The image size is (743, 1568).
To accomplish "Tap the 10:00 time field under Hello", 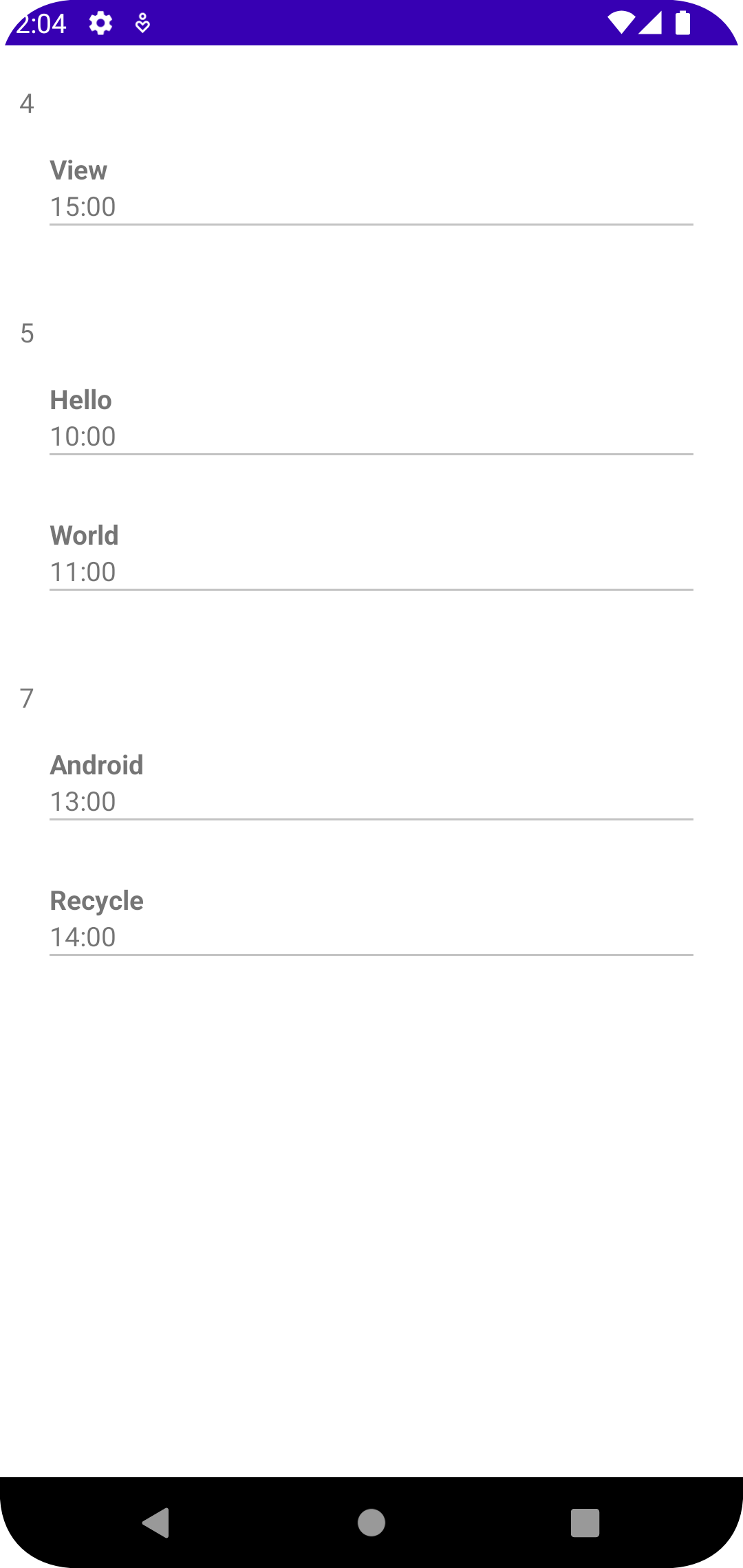I will pyautogui.click(x=371, y=435).
